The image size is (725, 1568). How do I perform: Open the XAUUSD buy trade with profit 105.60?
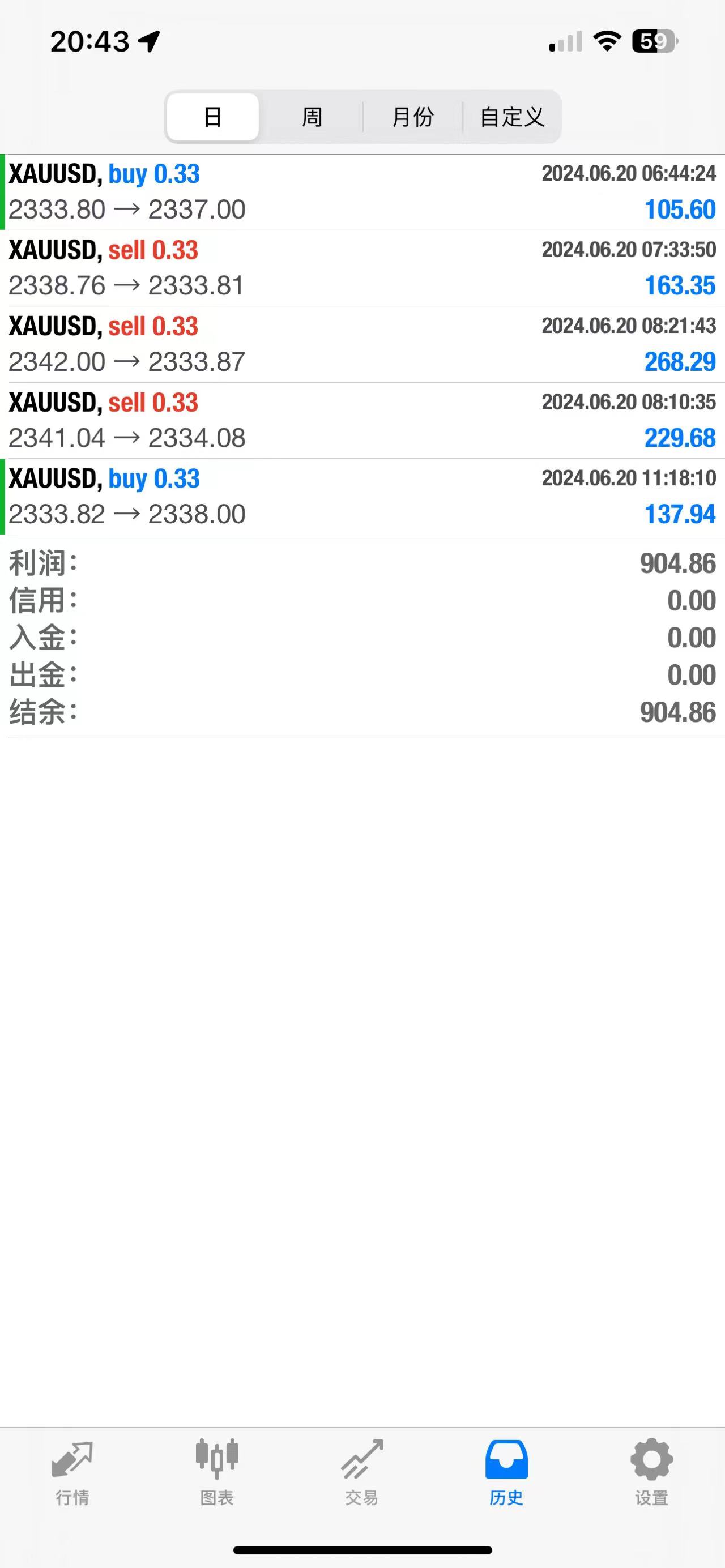[362, 193]
